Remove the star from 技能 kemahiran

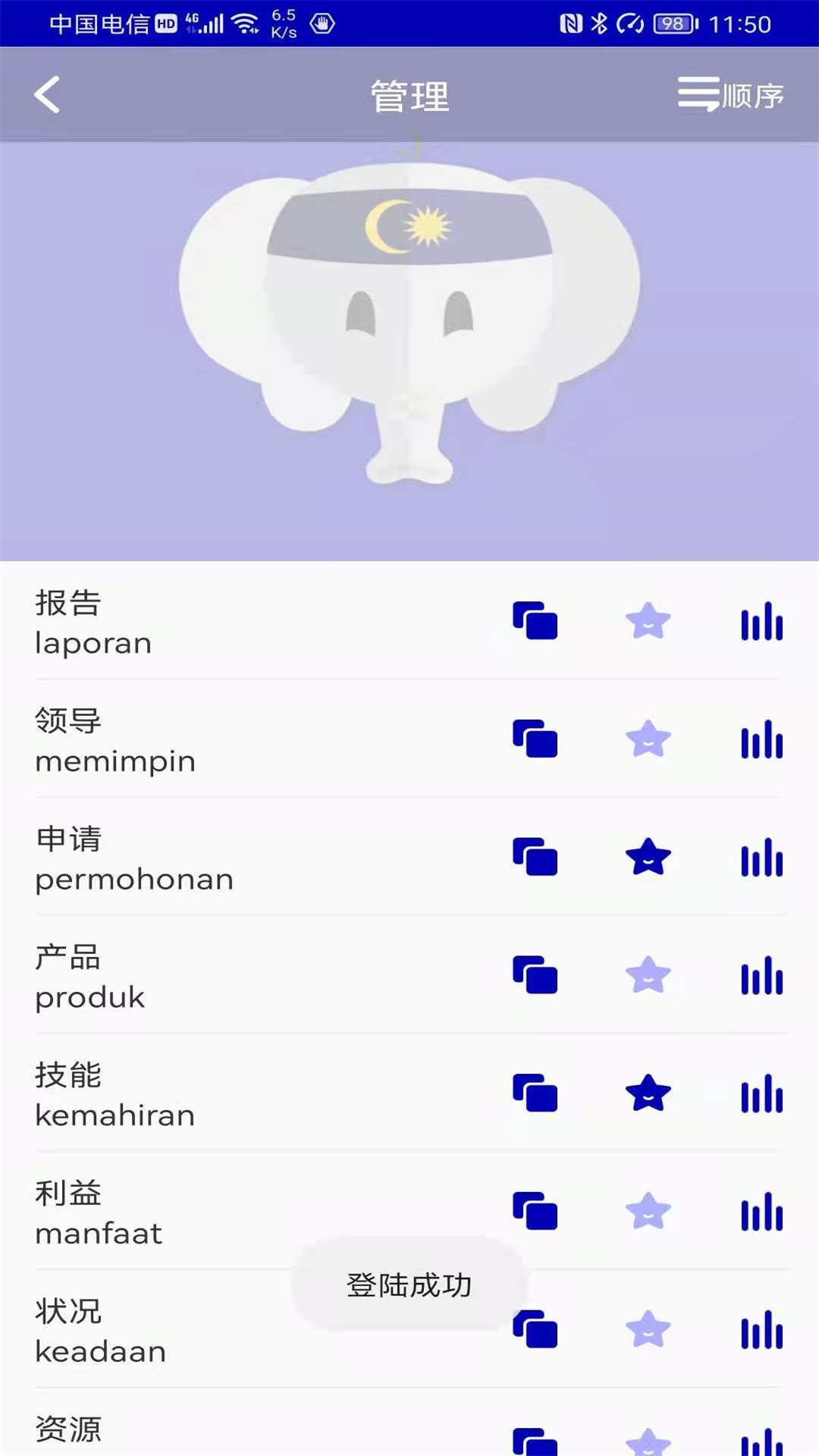click(x=648, y=1093)
